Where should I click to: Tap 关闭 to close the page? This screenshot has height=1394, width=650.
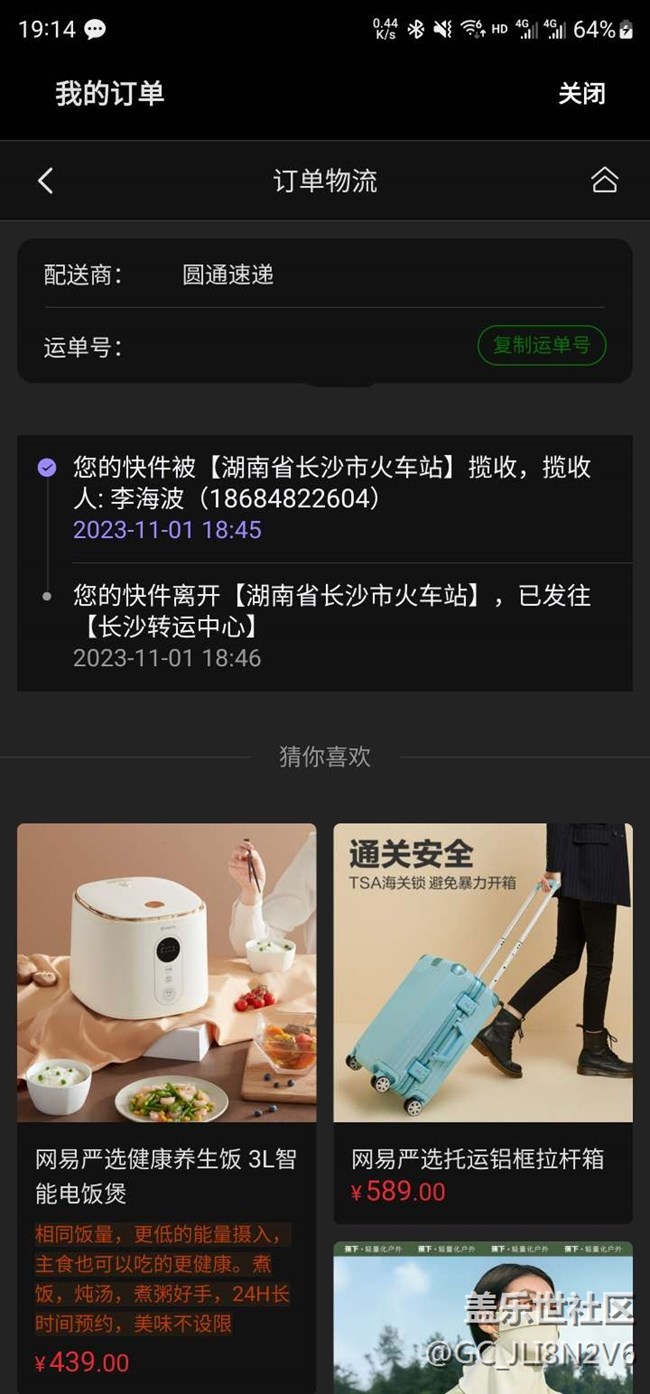(581, 94)
